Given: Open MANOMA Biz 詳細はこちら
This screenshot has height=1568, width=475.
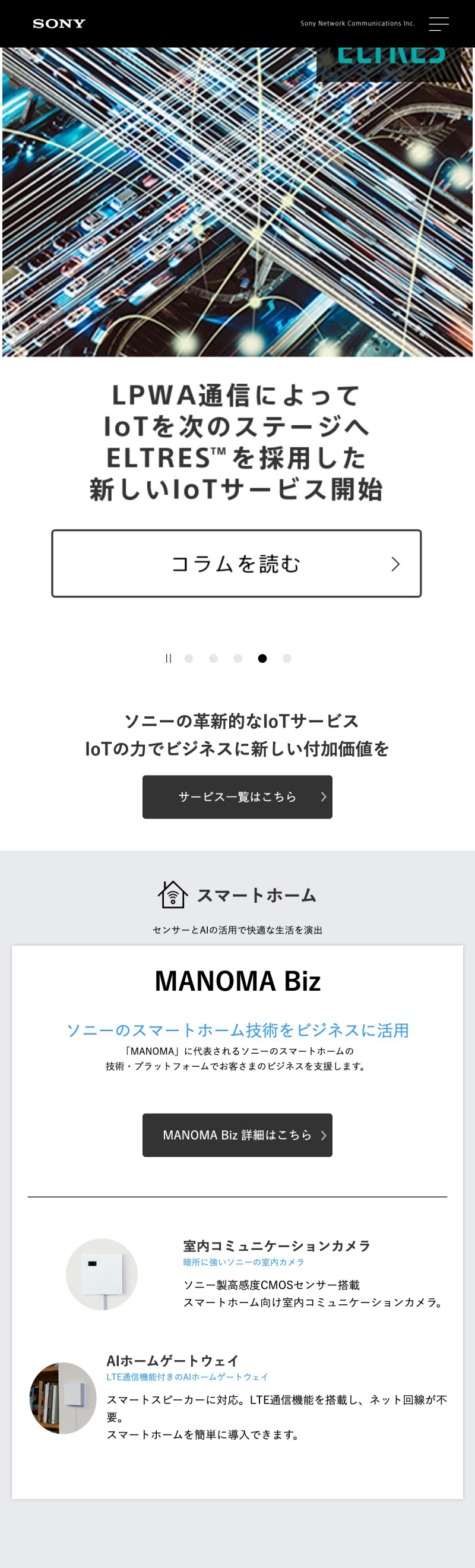Looking at the screenshot, I should pos(237,1135).
